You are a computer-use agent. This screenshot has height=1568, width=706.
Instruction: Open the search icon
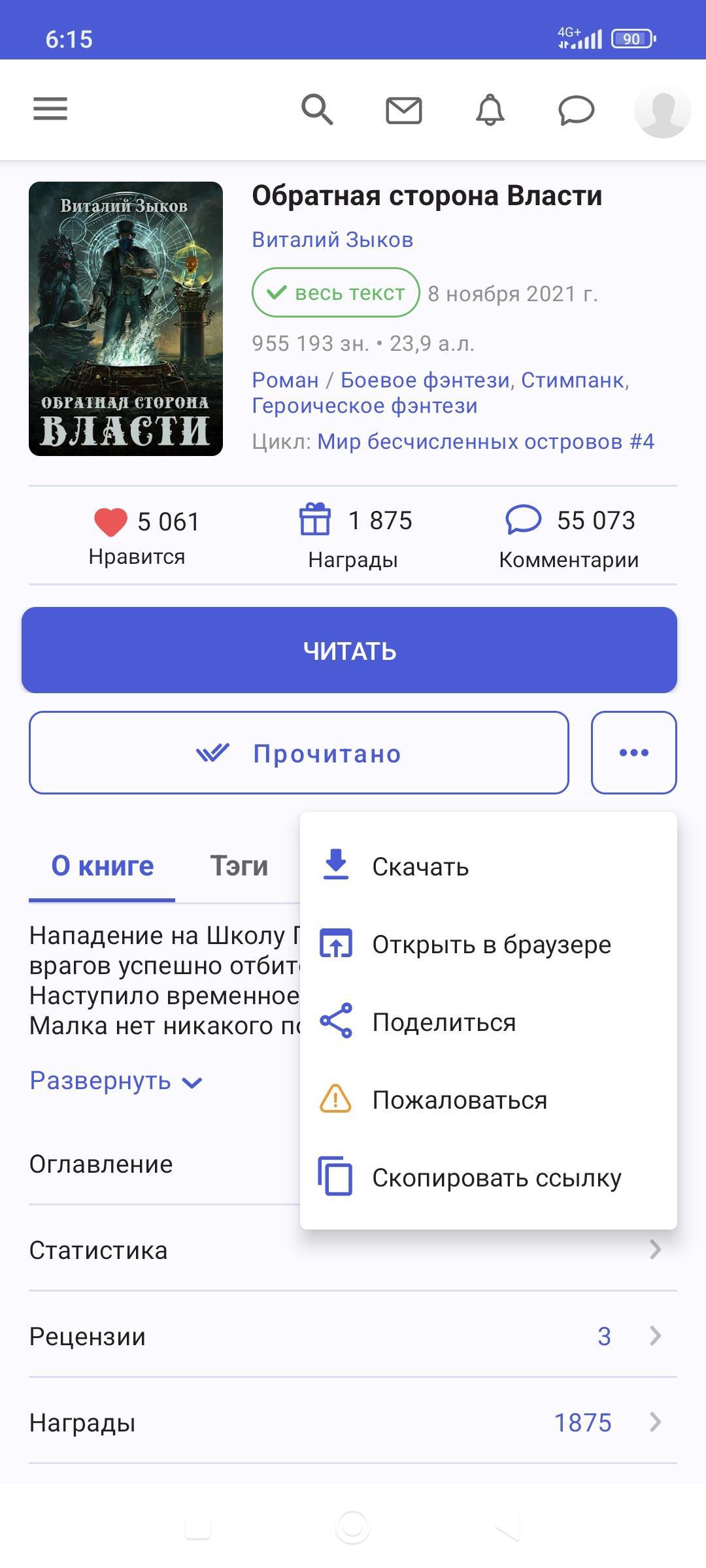[317, 109]
